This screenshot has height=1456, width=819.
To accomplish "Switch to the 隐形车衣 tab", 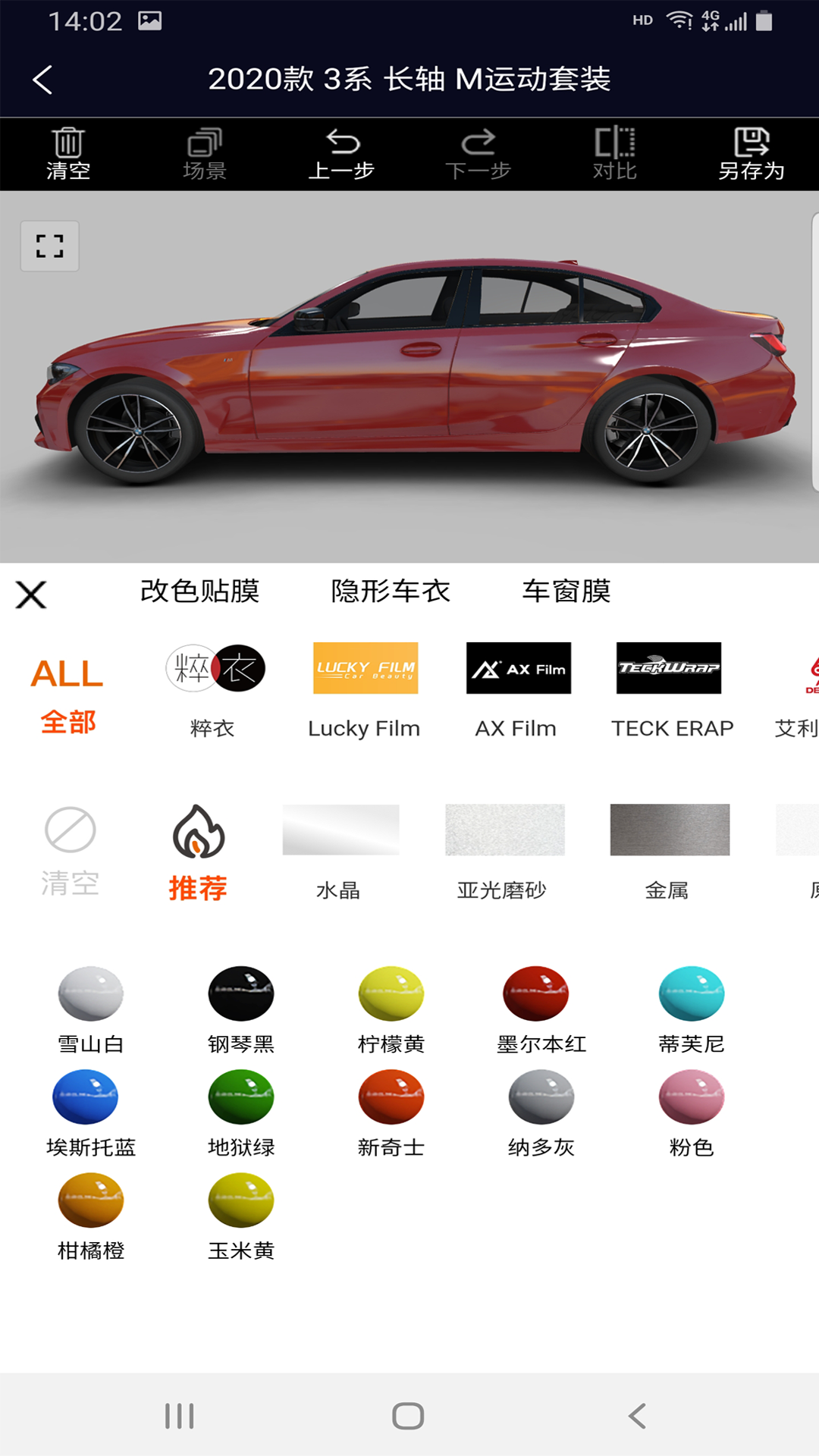I will click(391, 591).
